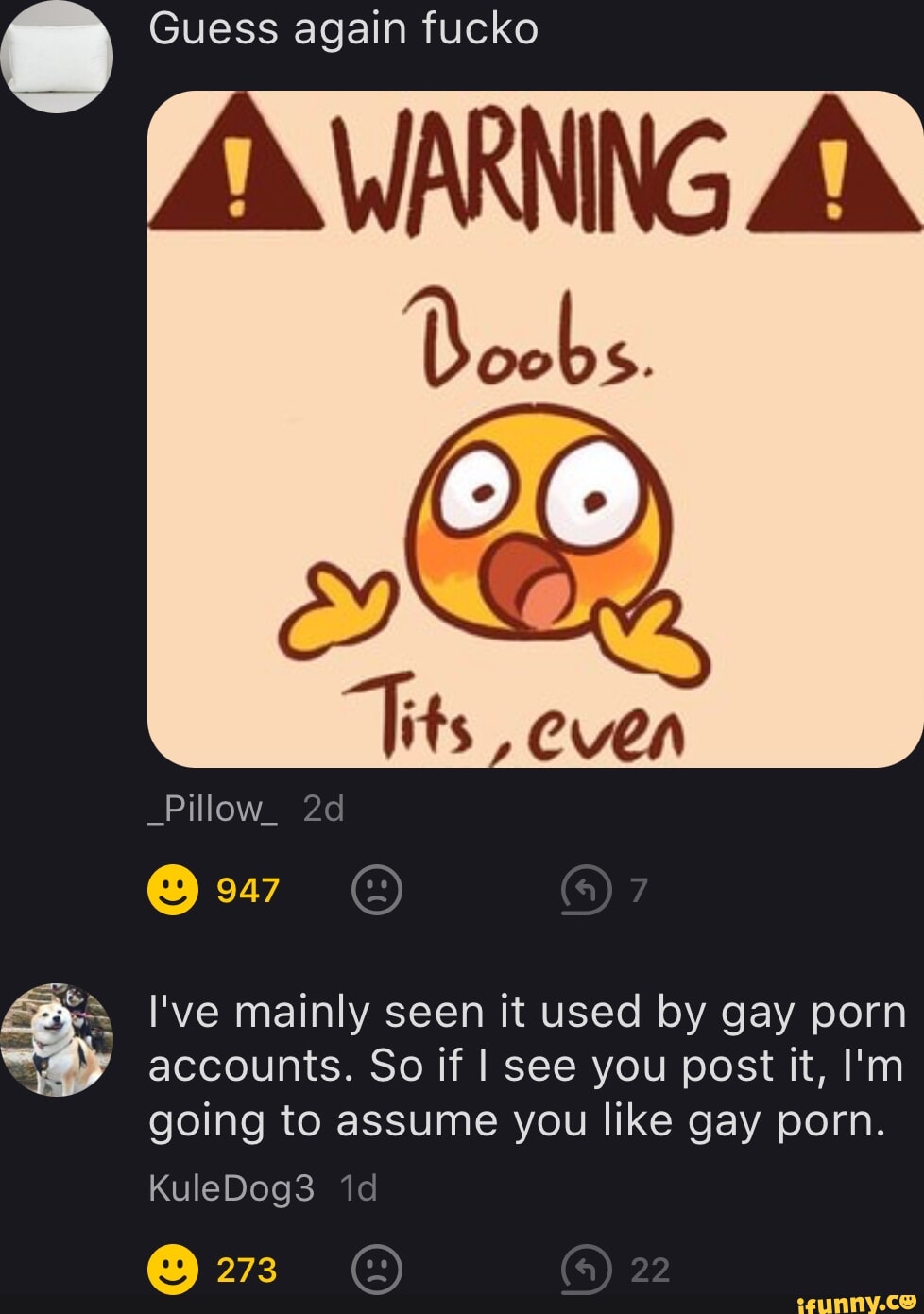Tap the KuleDog3 username link
This screenshot has width=924, height=1314.
coord(231,1188)
